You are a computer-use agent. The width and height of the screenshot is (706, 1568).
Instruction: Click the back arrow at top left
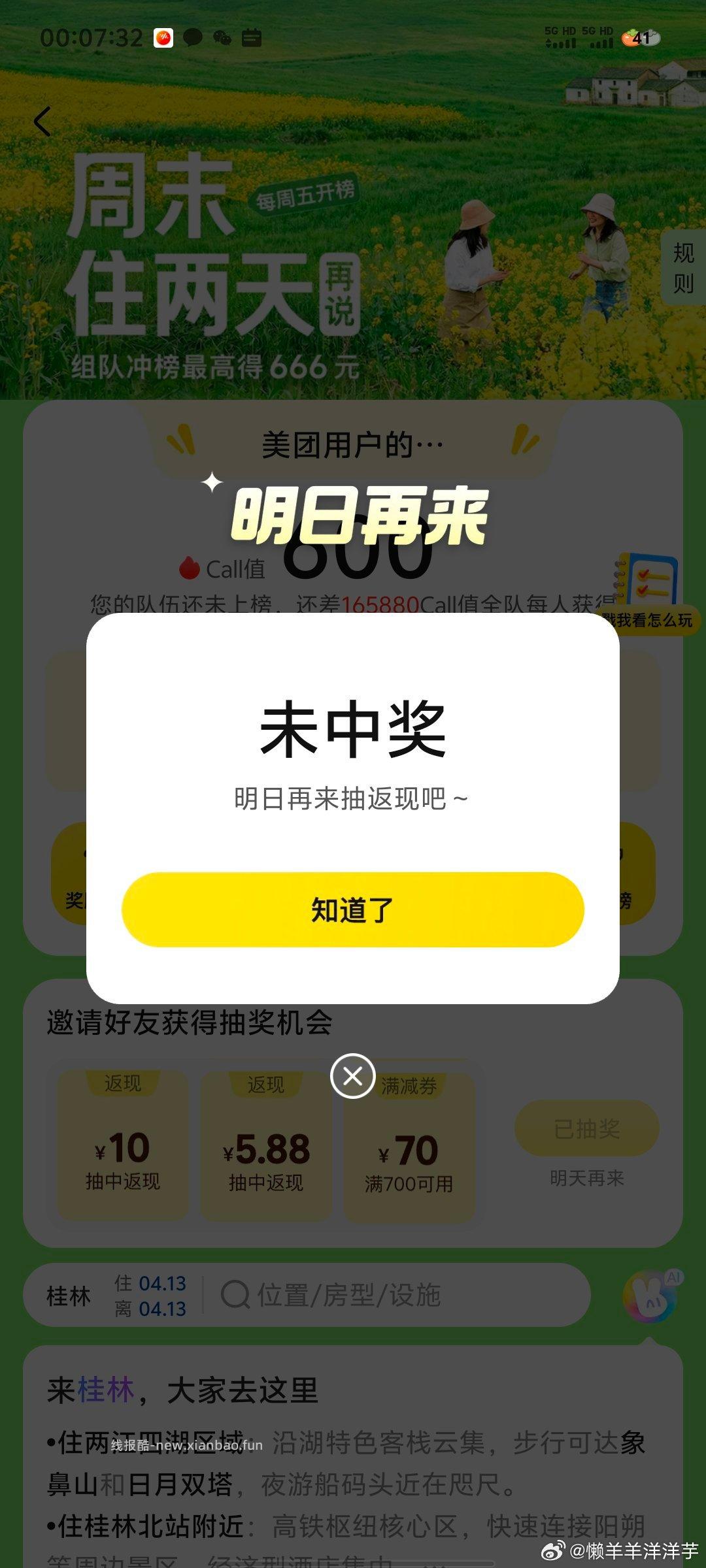tap(42, 121)
